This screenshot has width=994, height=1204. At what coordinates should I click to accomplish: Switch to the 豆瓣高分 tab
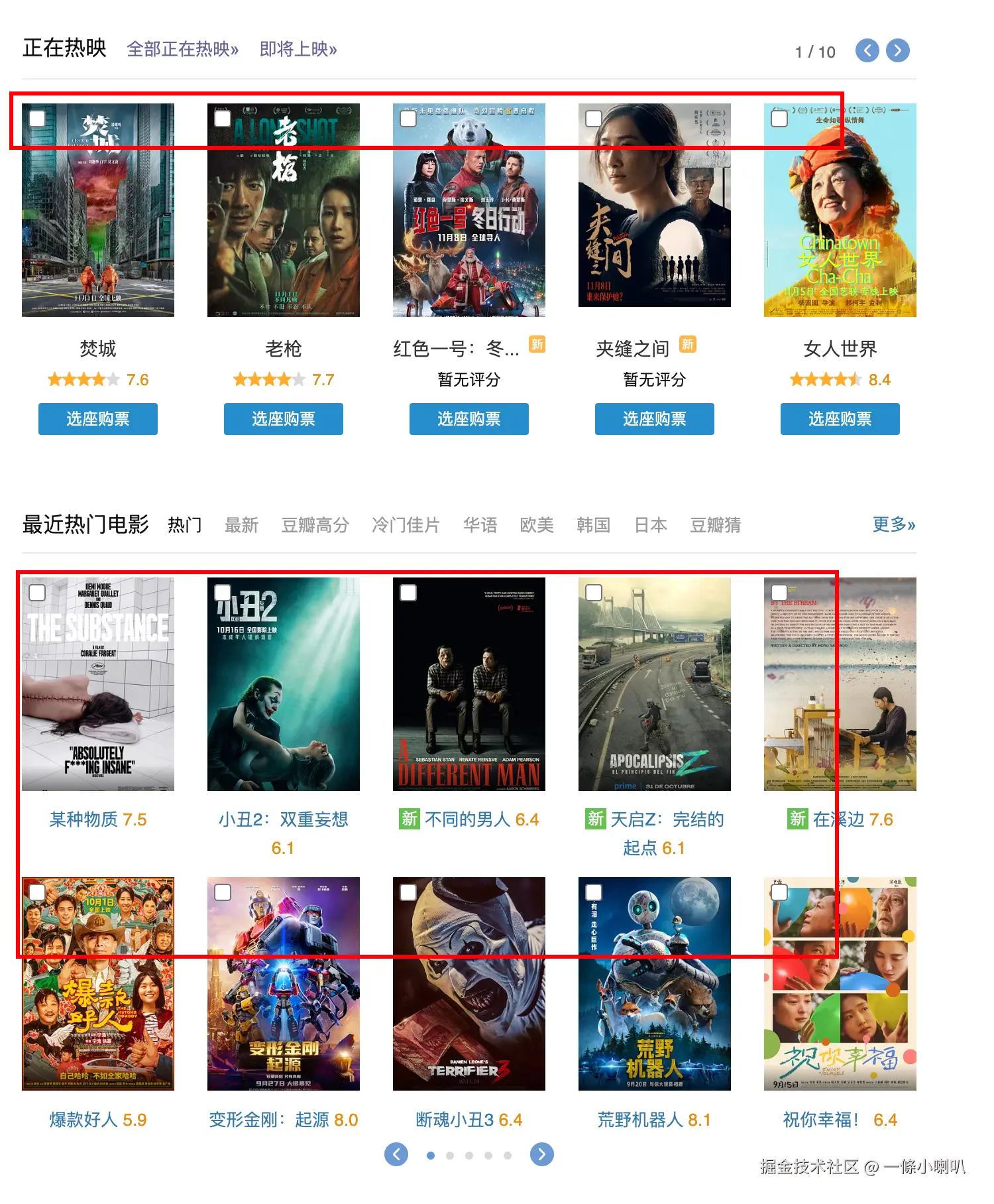click(315, 525)
